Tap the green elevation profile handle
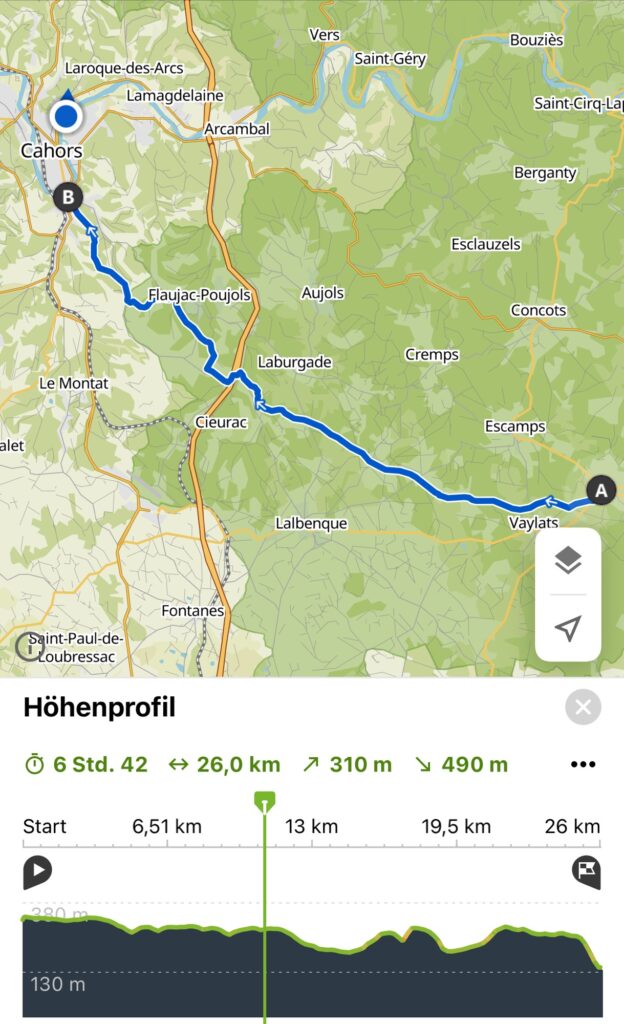624x1024 pixels. pyautogui.click(x=264, y=801)
